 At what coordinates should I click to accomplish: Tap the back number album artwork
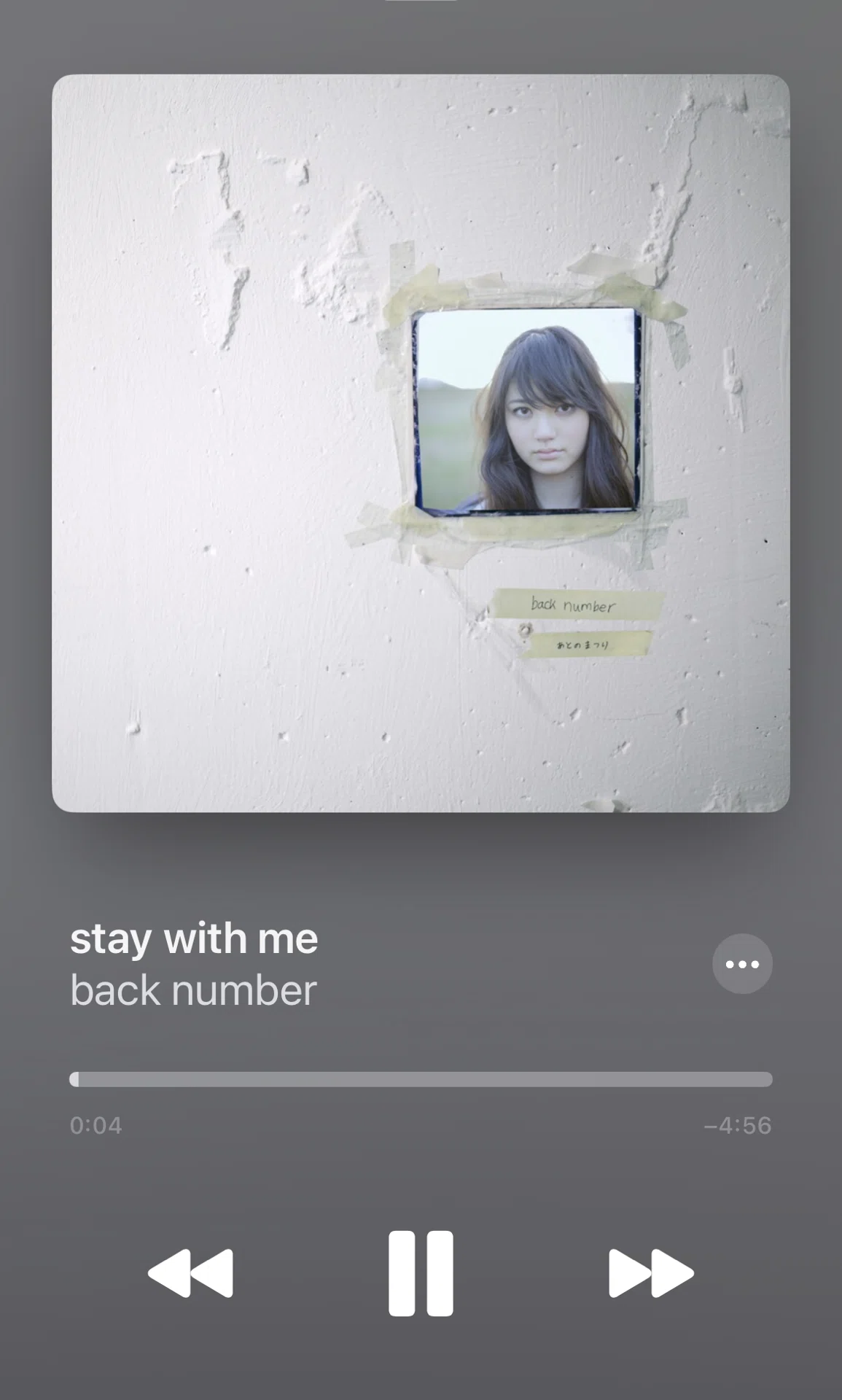click(x=421, y=443)
